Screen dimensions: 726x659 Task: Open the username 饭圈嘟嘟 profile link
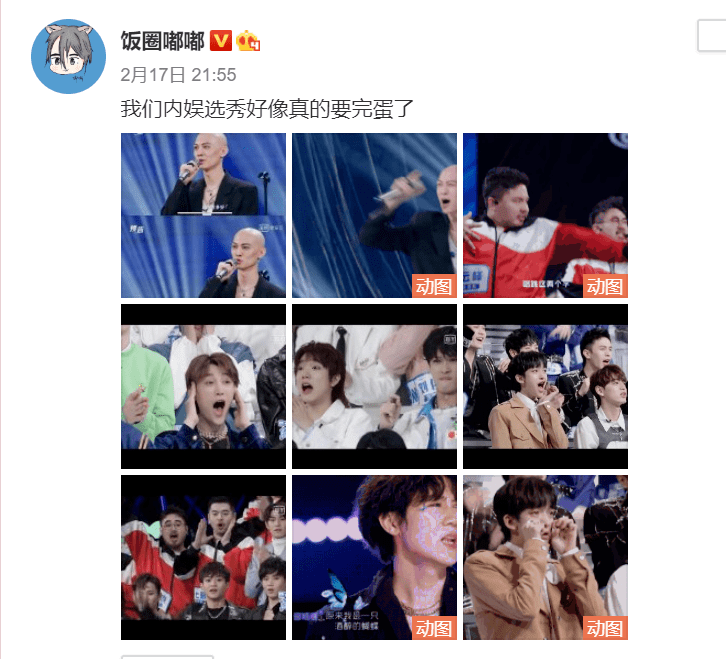[162, 42]
